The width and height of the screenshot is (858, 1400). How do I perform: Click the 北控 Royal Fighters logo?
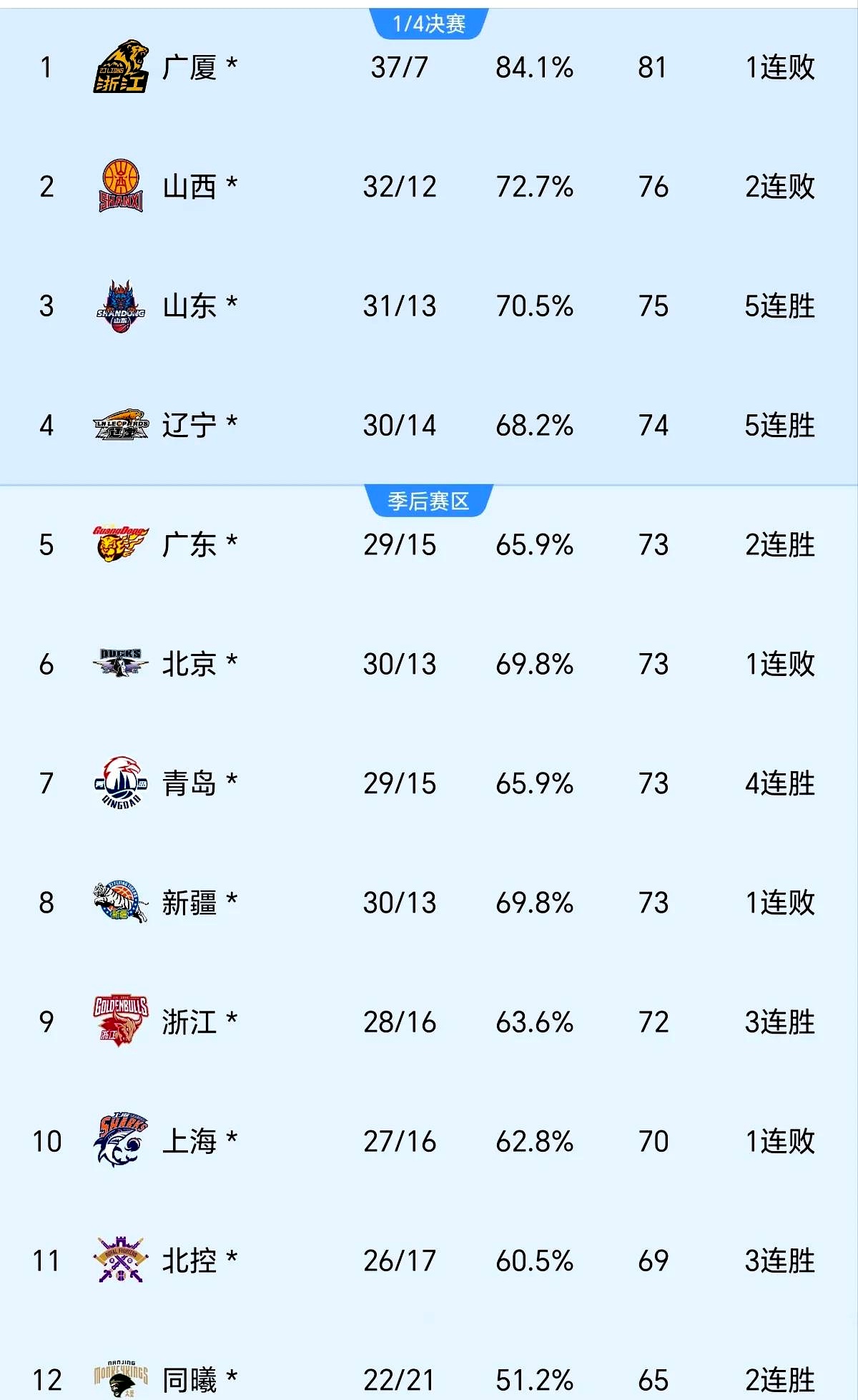click(x=122, y=1259)
